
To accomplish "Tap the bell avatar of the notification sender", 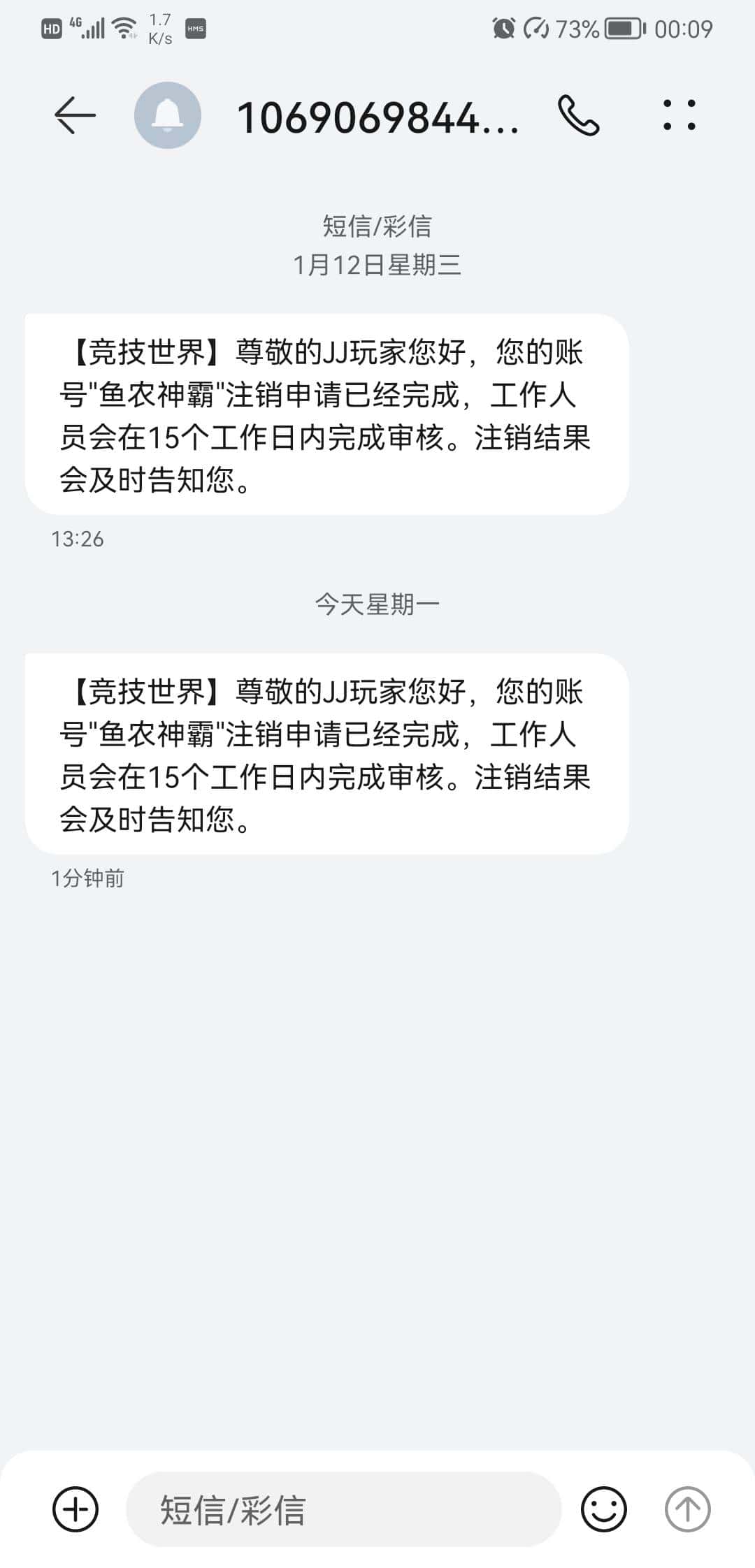I will pyautogui.click(x=168, y=115).
